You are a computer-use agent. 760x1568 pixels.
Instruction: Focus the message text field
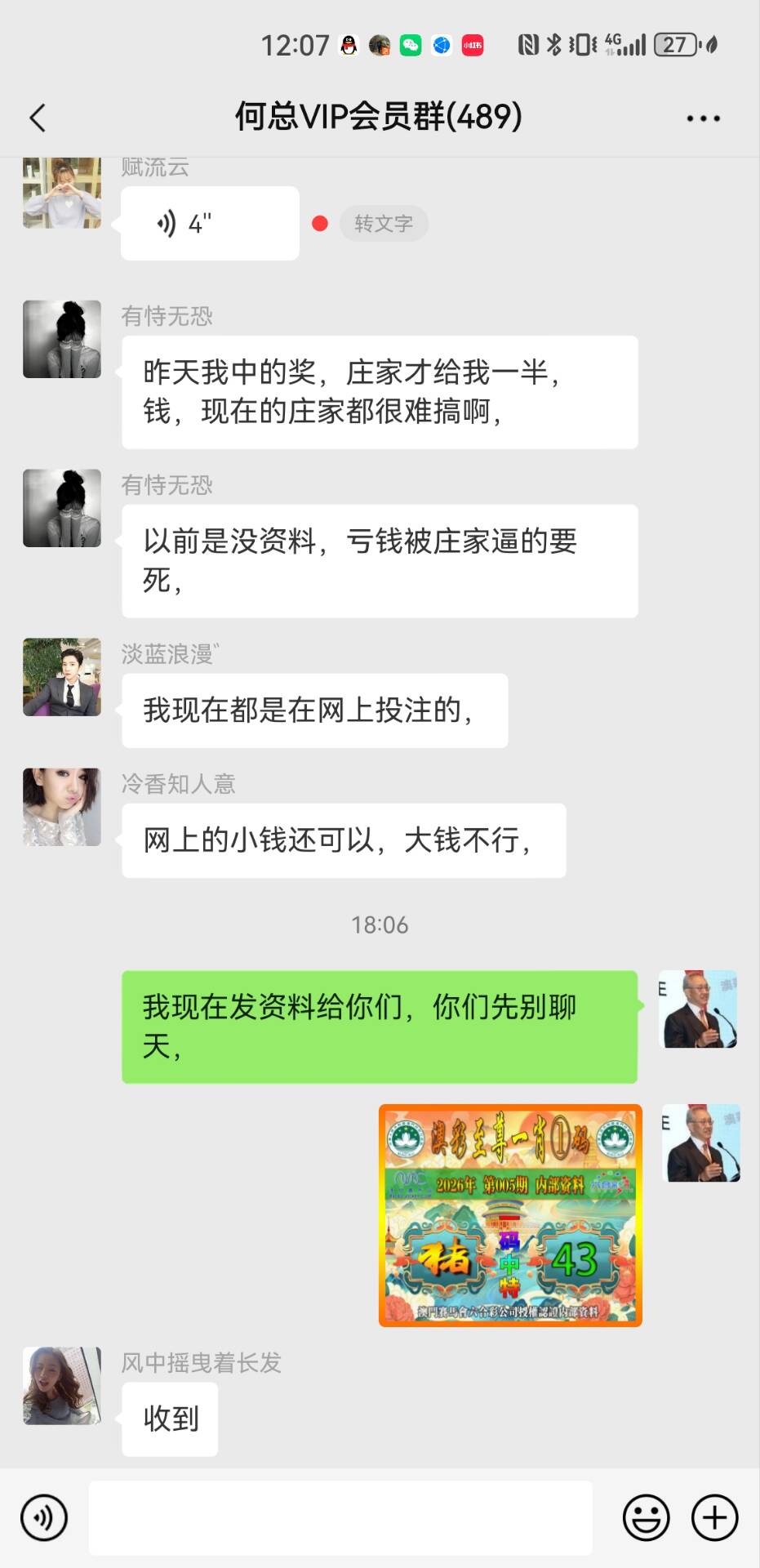tap(340, 1517)
